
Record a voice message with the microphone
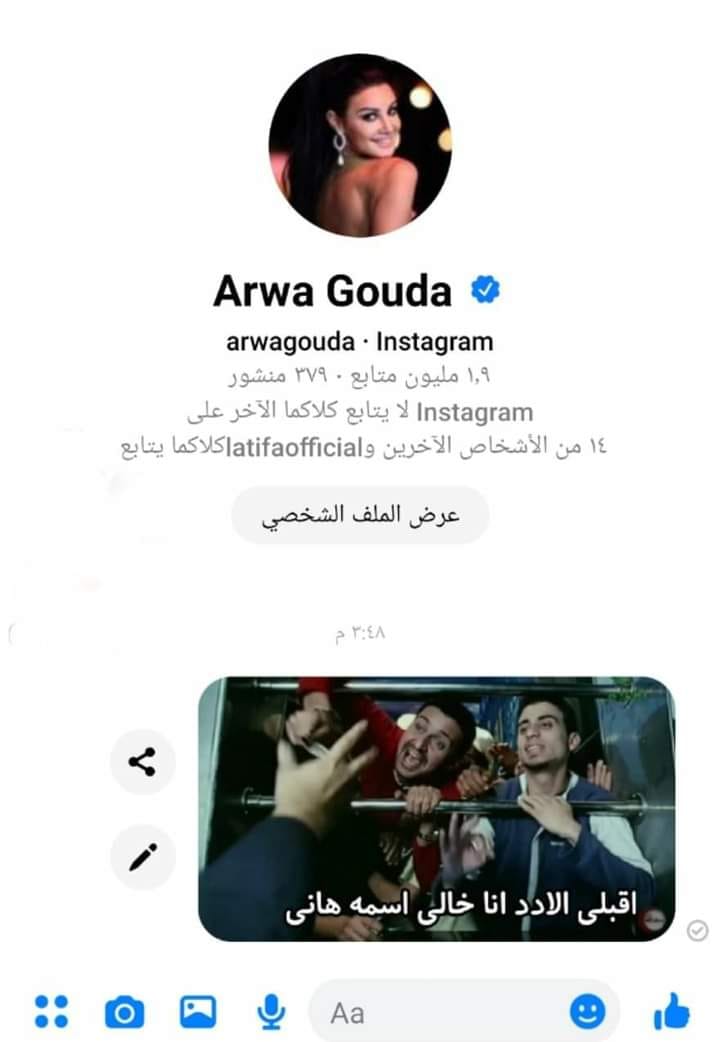269,1013
